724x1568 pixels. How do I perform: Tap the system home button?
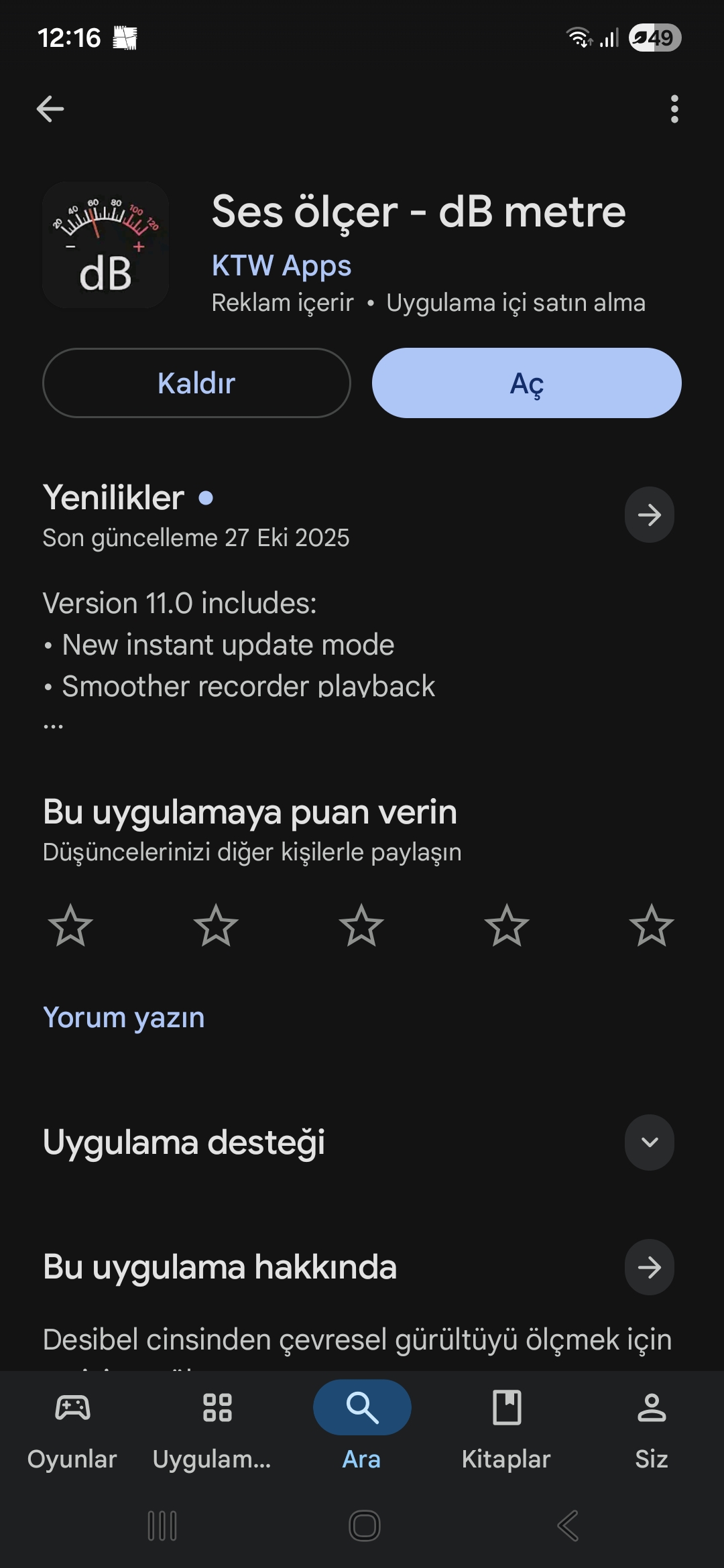(364, 1526)
